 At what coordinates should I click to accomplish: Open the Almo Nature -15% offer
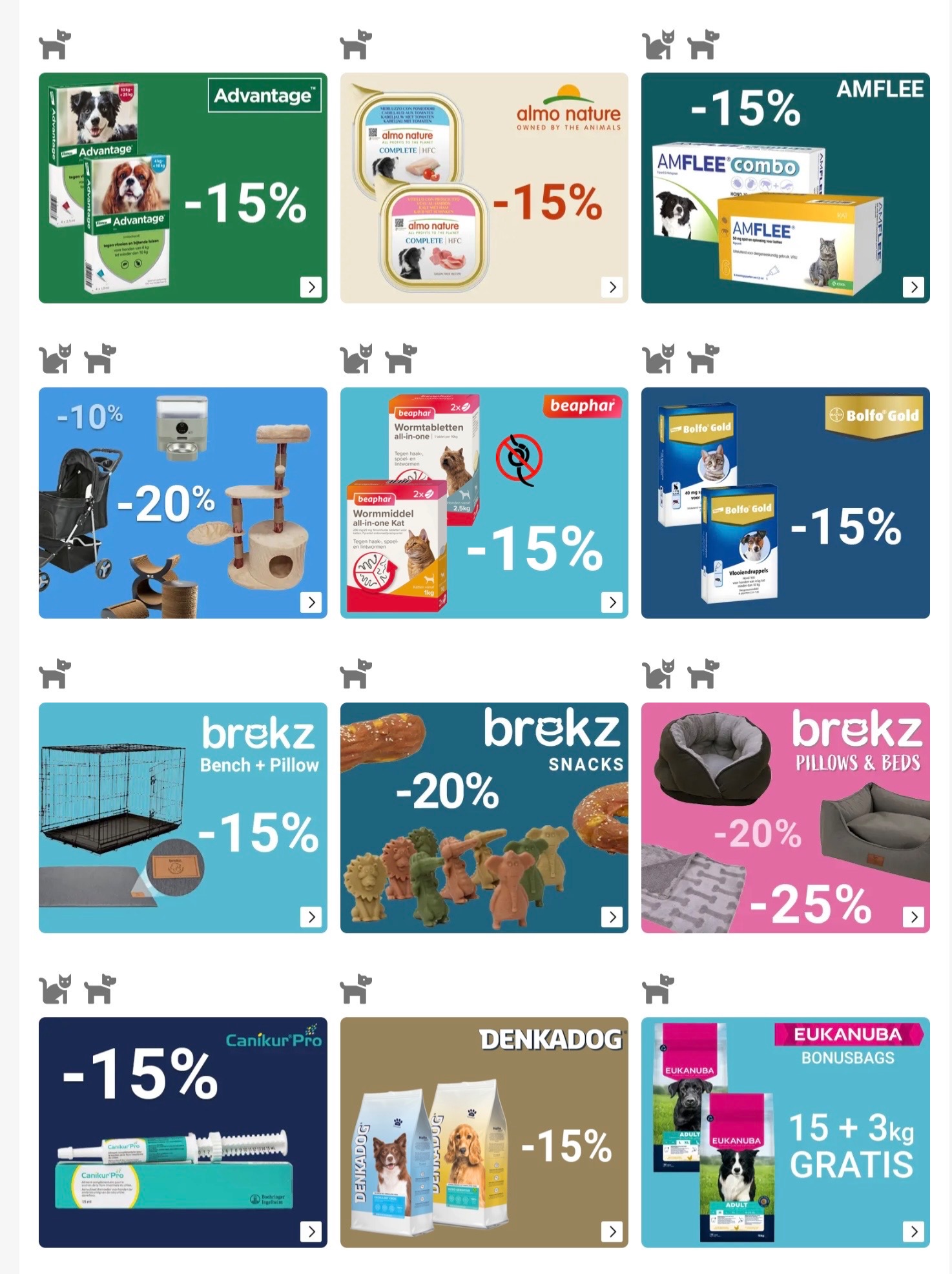pyautogui.click(x=484, y=188)
